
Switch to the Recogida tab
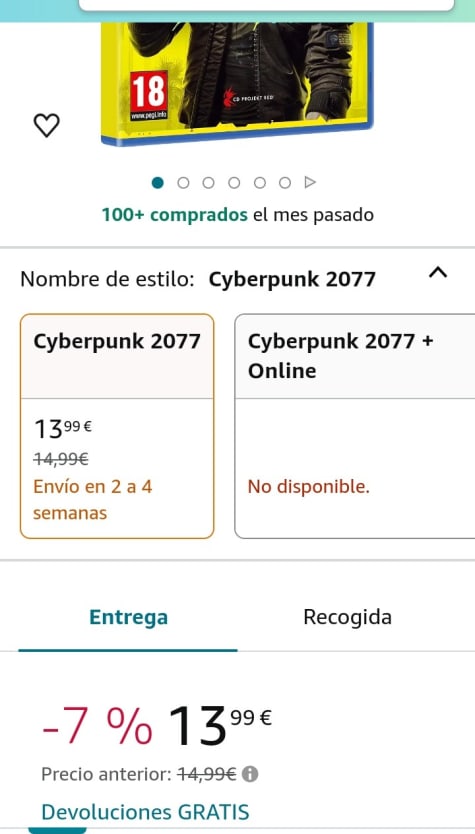point(347,617)
